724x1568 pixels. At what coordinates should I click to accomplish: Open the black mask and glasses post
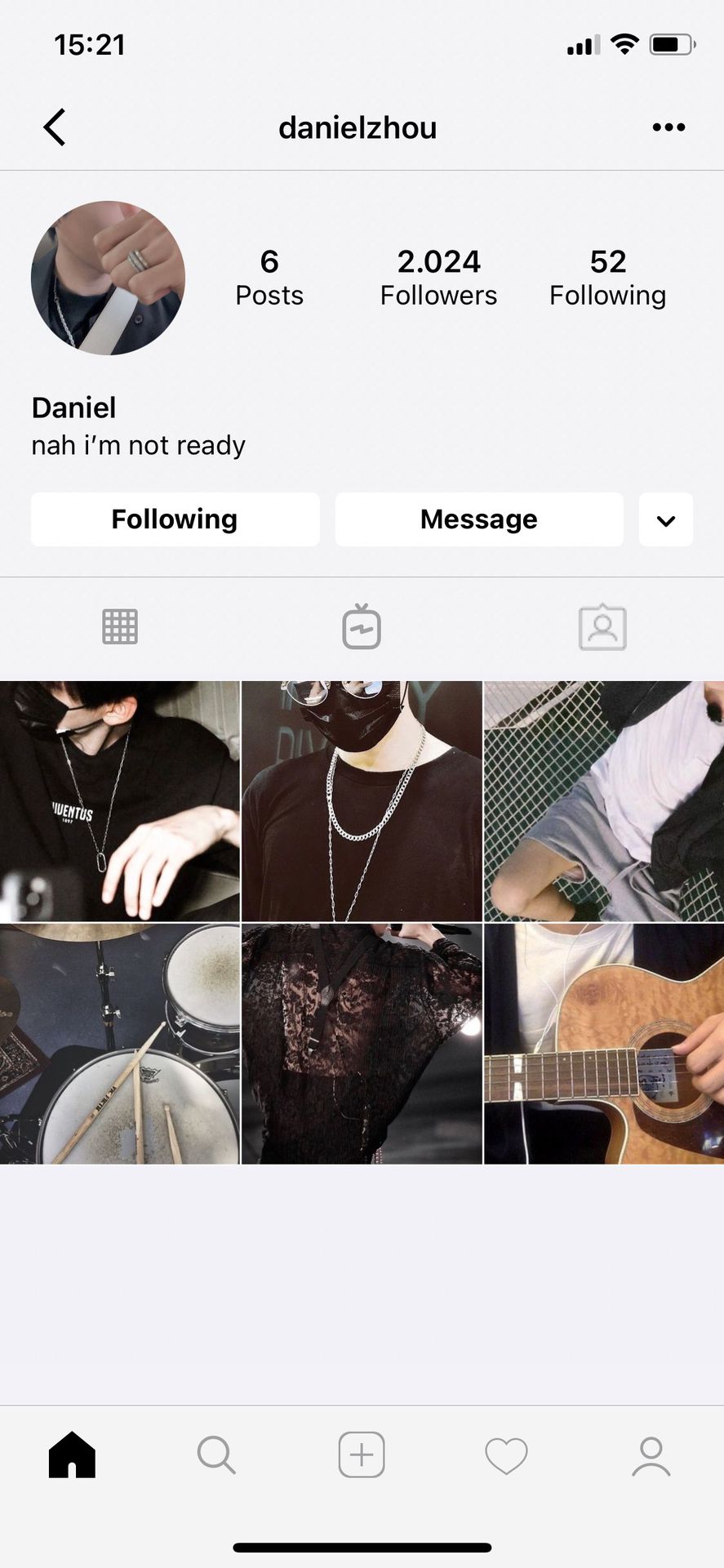click(362, 801)
